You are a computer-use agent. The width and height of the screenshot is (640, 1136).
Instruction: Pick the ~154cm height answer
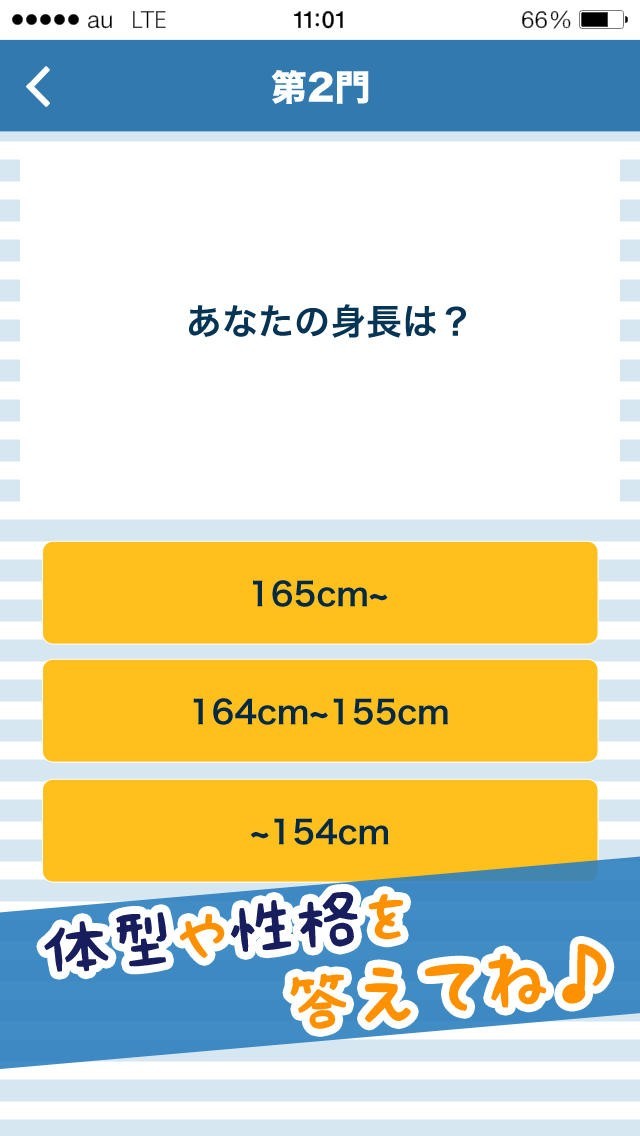pos(320,830)
